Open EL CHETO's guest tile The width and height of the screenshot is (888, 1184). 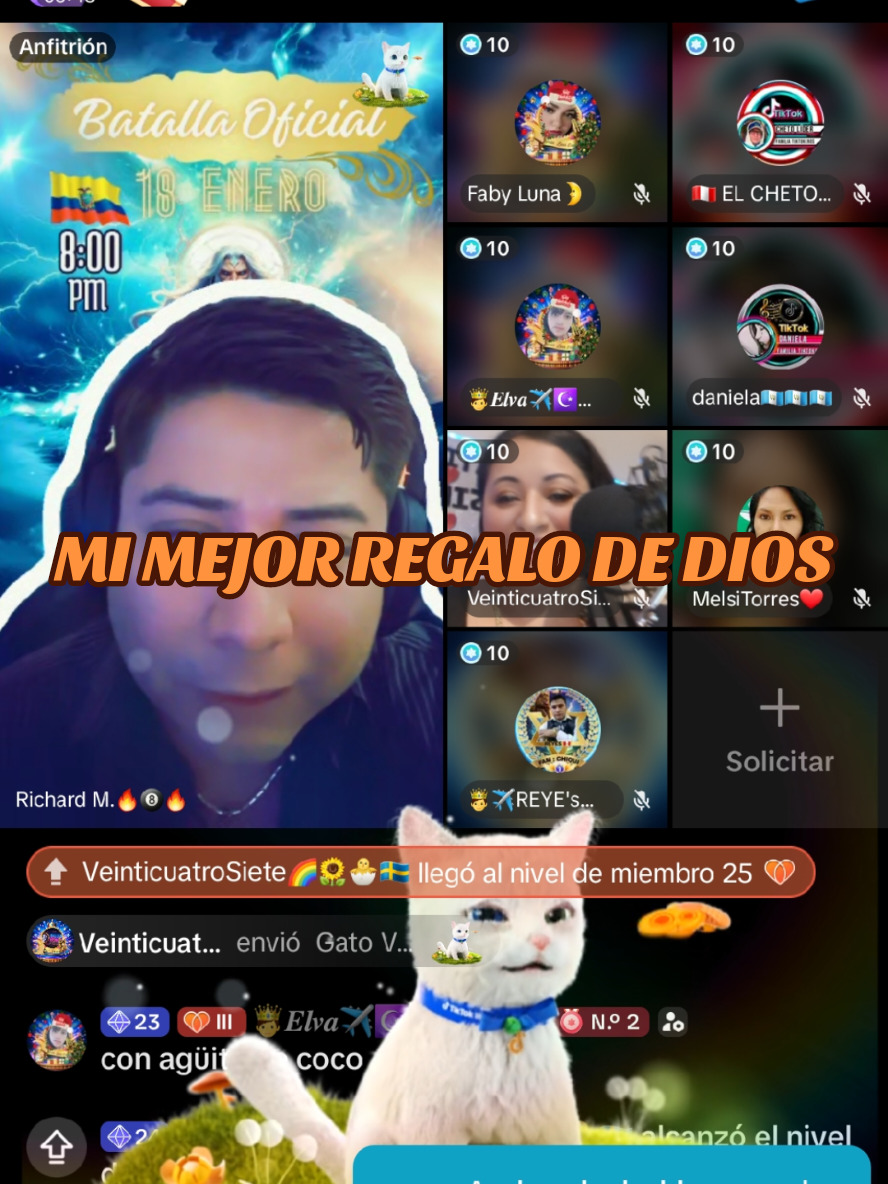(780, 122)
